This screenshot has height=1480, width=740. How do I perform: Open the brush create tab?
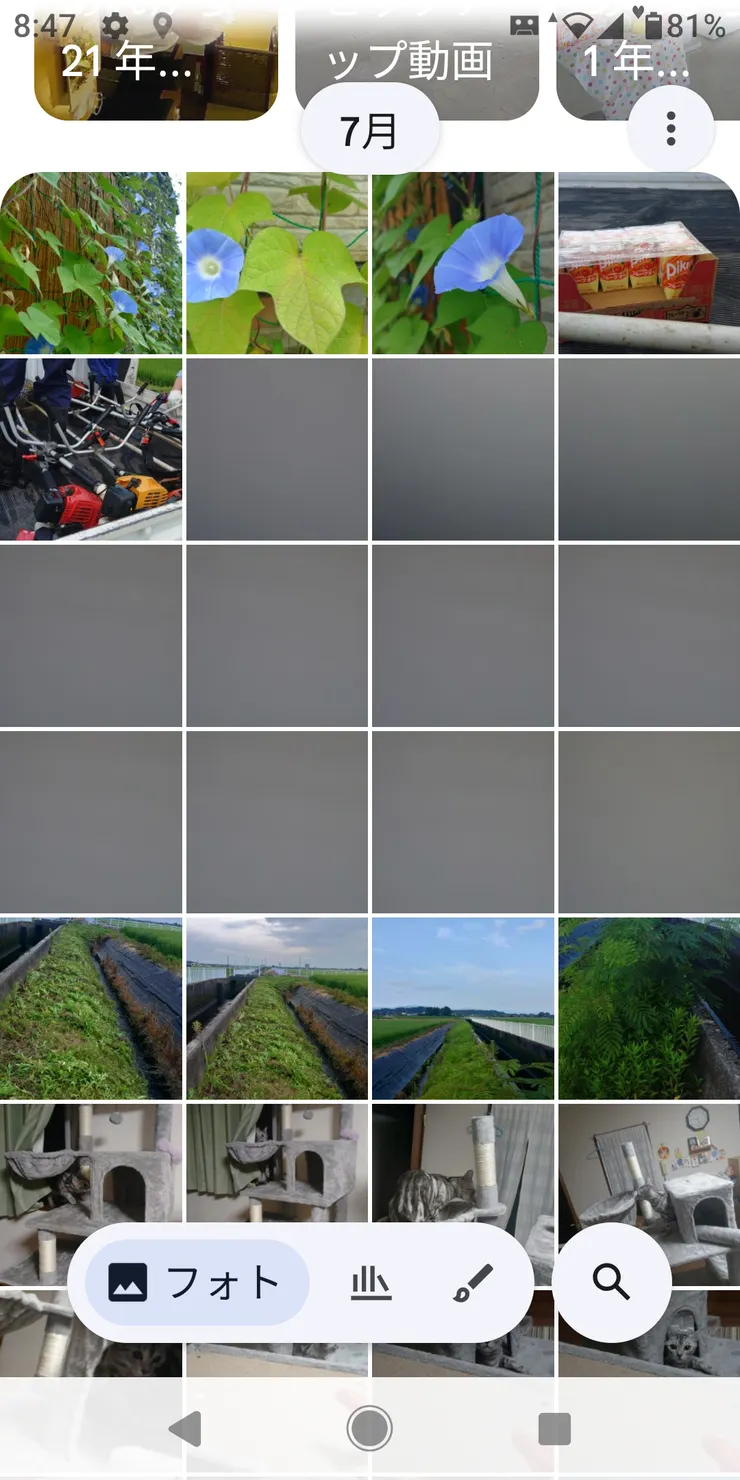coord(473,1282)
